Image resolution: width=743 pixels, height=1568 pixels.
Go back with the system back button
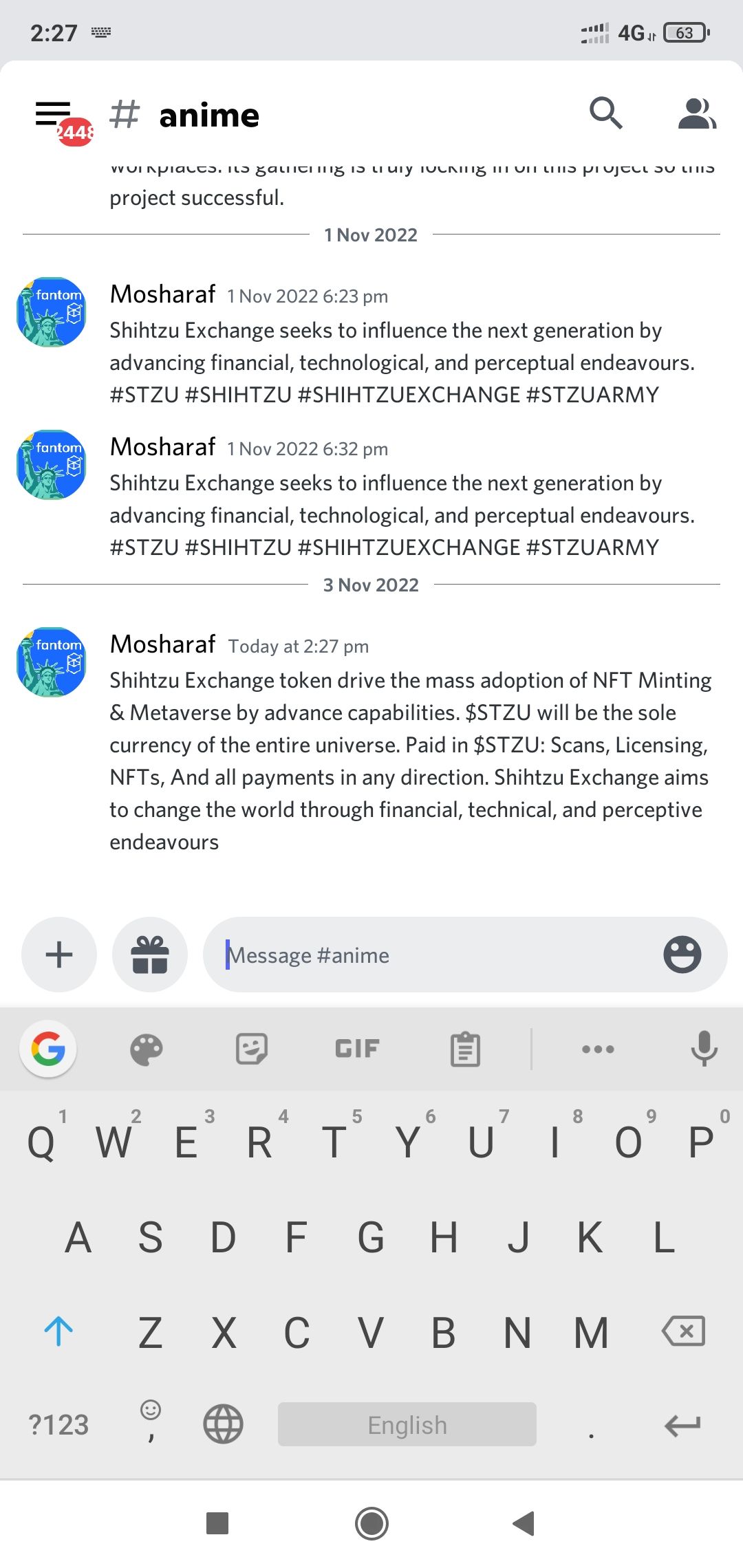tap(524, 1523)
